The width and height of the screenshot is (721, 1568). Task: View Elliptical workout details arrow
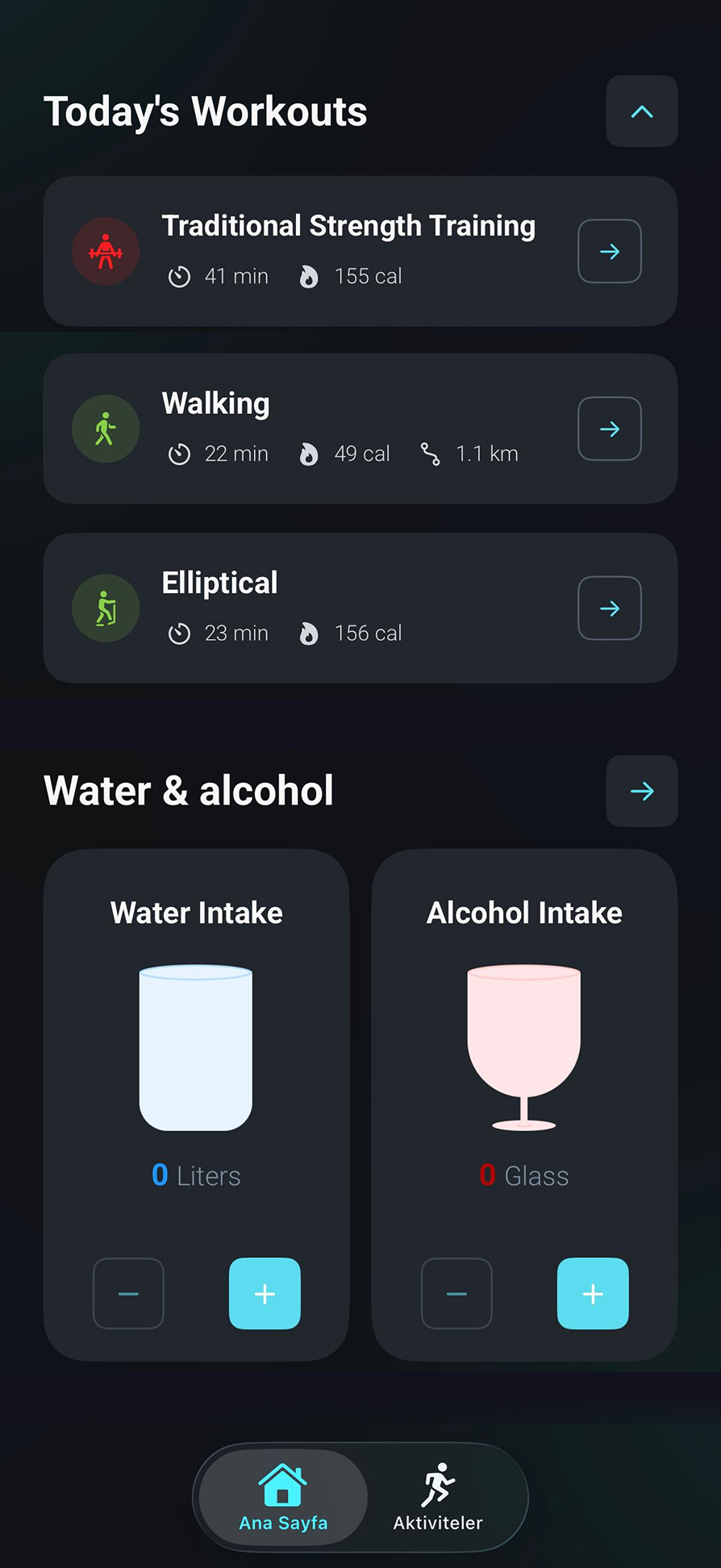pyautogui.click(x=609, y=608)
